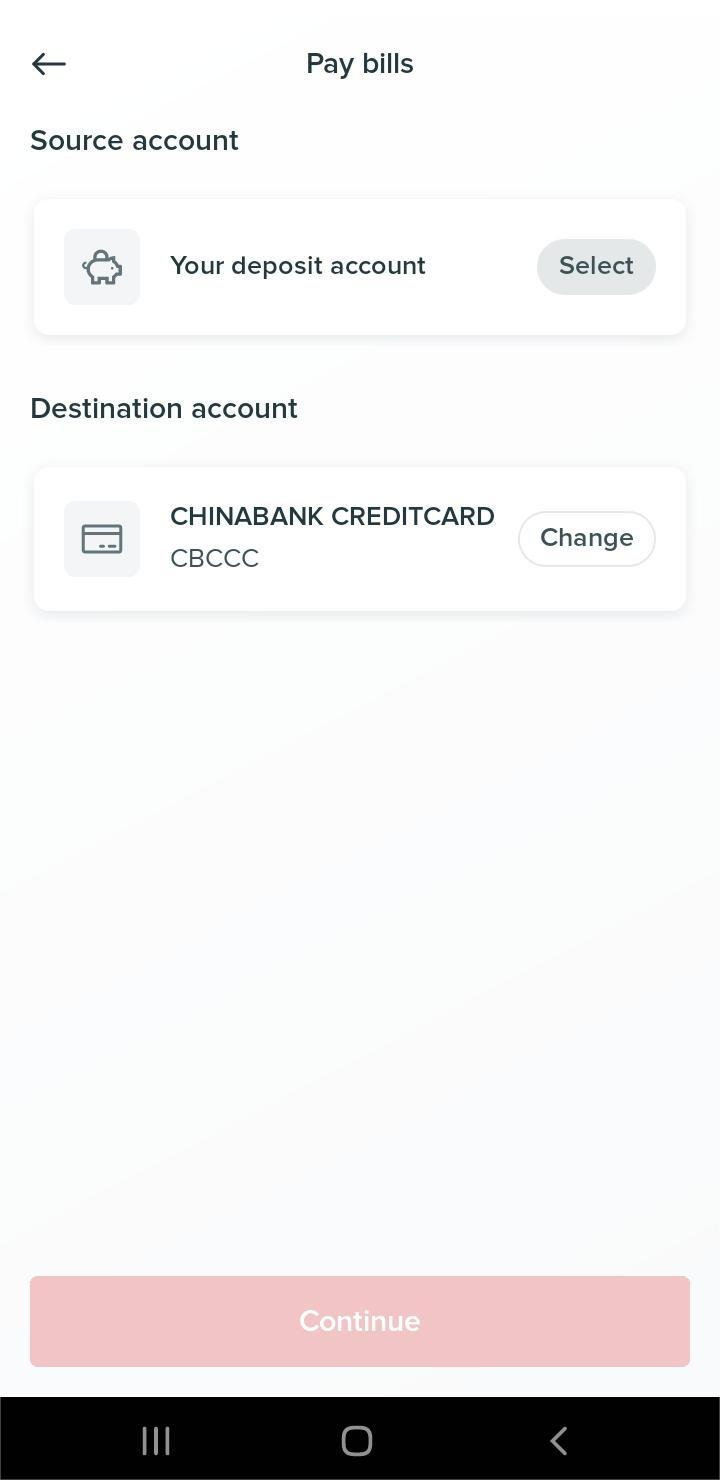Select your deposit account as source
Image resolution: width=720 pixels, height=1480 pixels.
coord(596,267)
